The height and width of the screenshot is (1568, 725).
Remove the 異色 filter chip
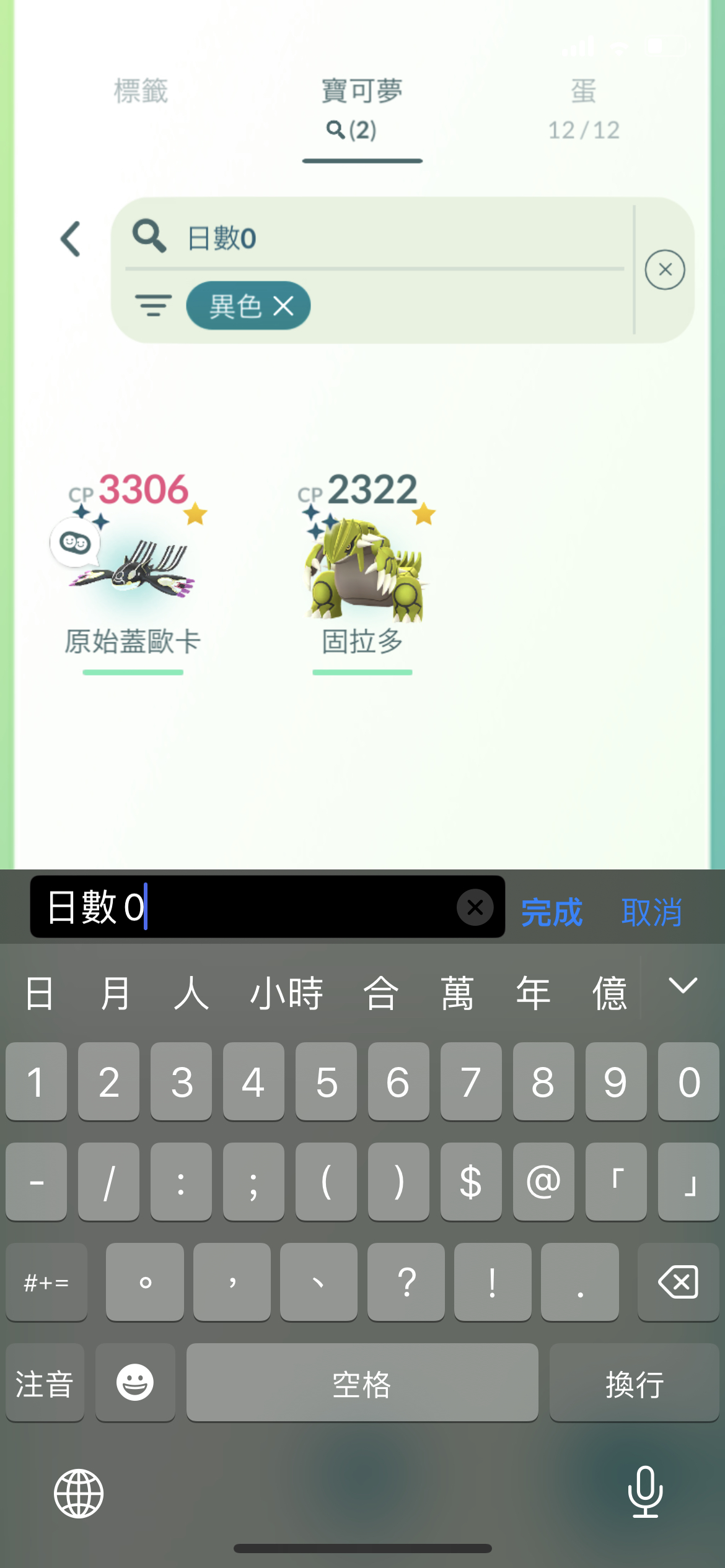coord(284,306)
